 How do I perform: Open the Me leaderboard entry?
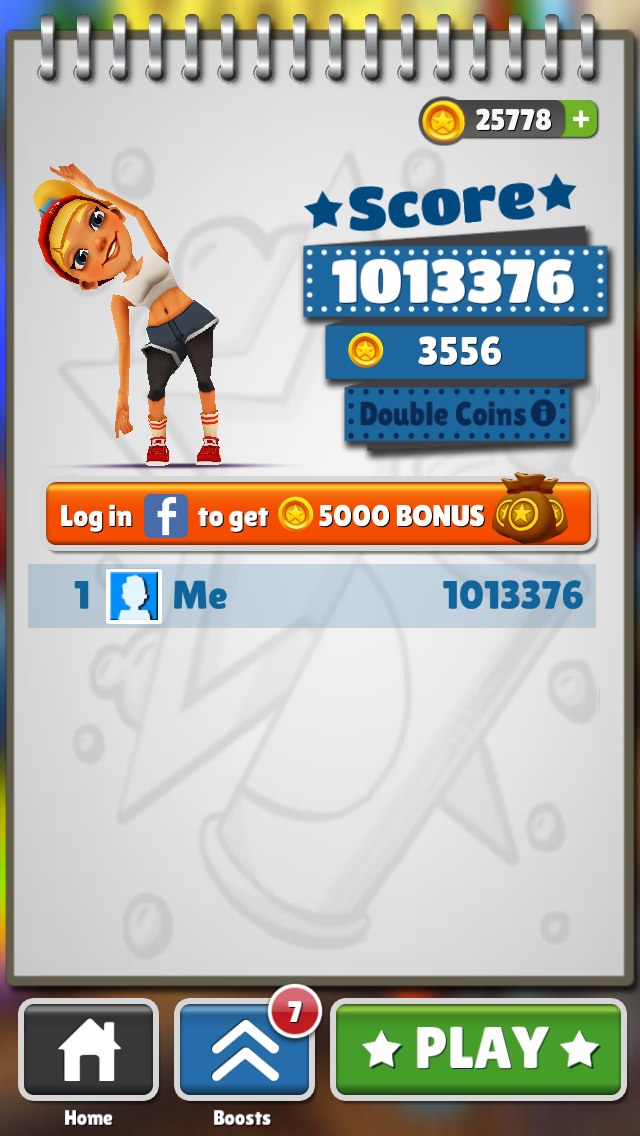[x=312, y=596]
